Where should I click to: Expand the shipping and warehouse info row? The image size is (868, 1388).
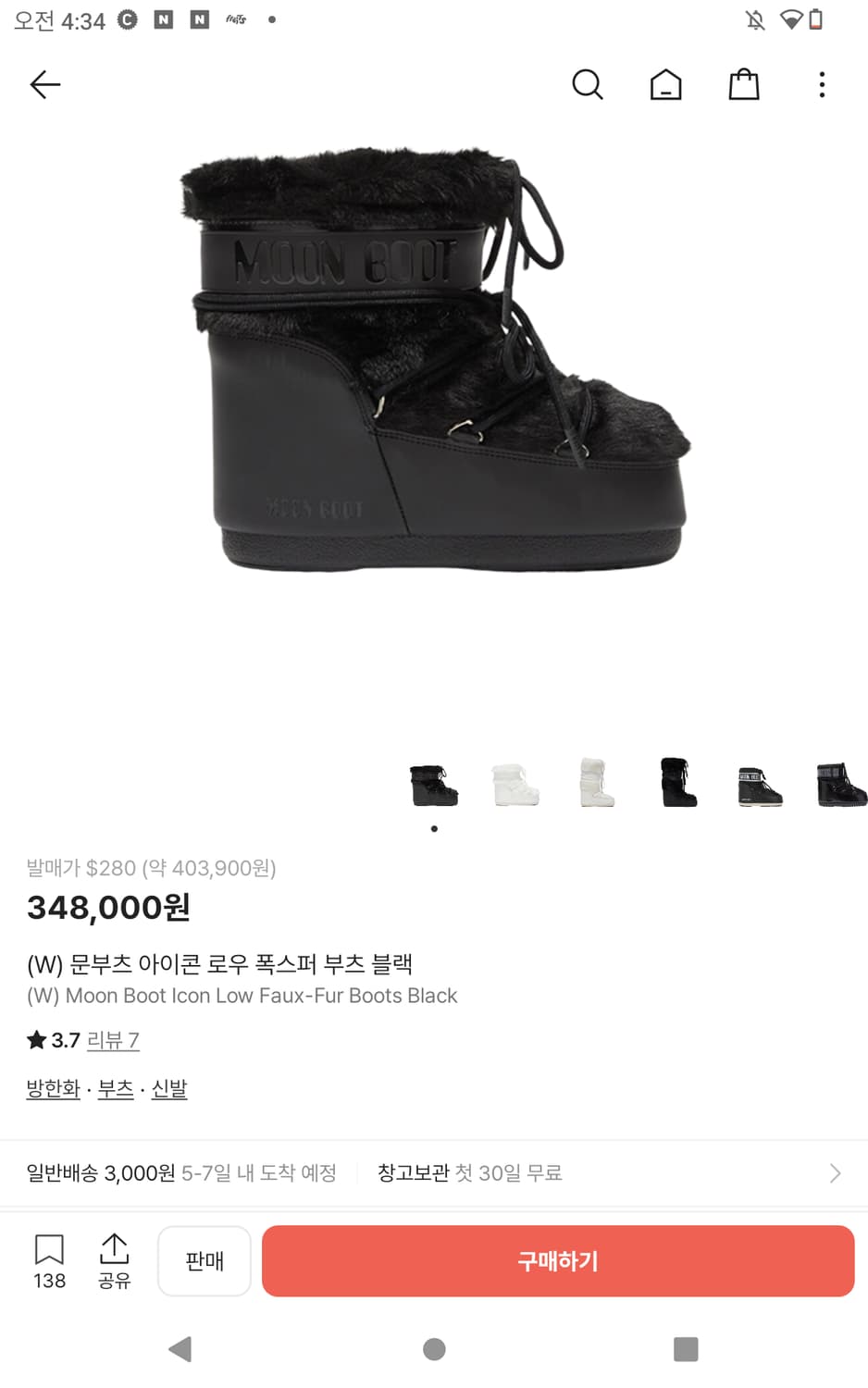pyautogui.click(x=434, y=1172)
